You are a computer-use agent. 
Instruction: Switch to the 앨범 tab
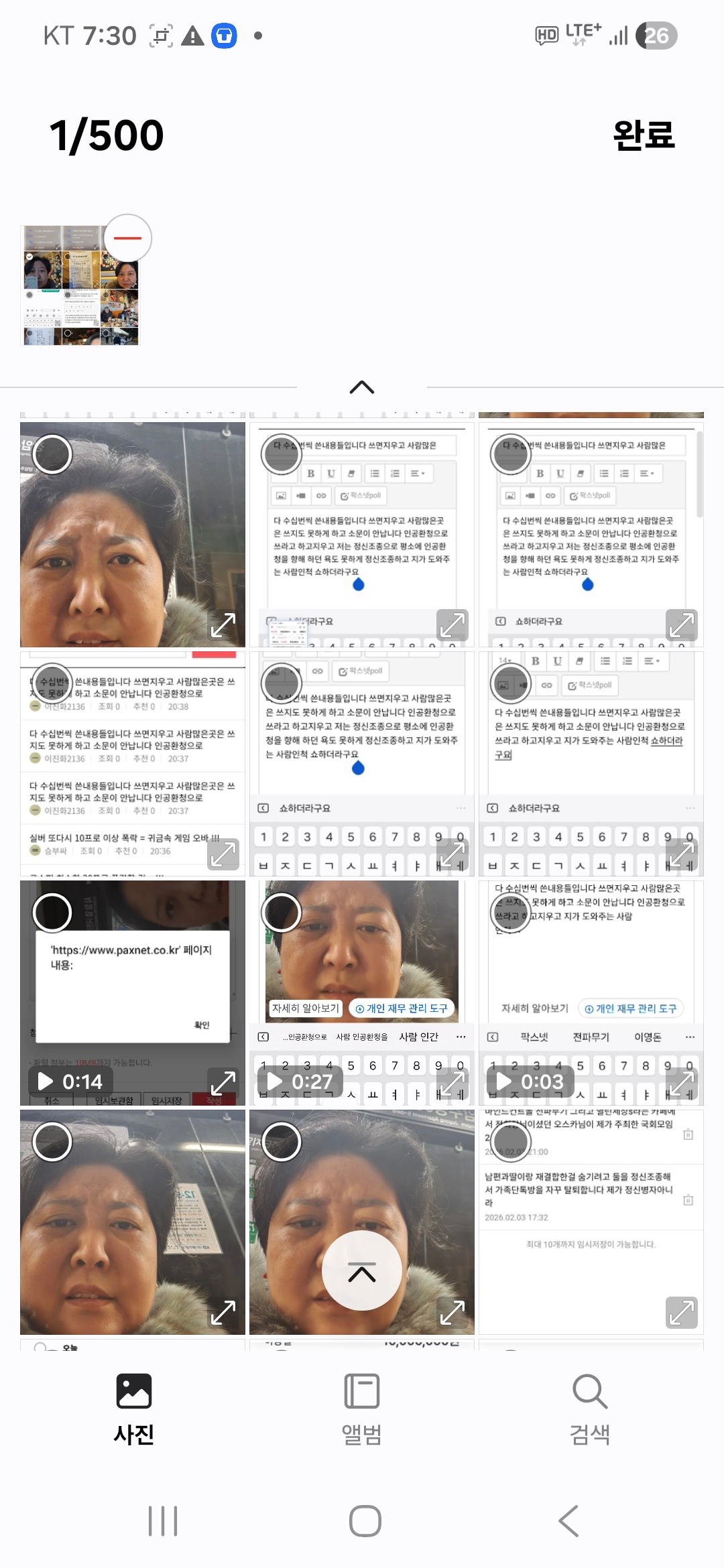362,1409
